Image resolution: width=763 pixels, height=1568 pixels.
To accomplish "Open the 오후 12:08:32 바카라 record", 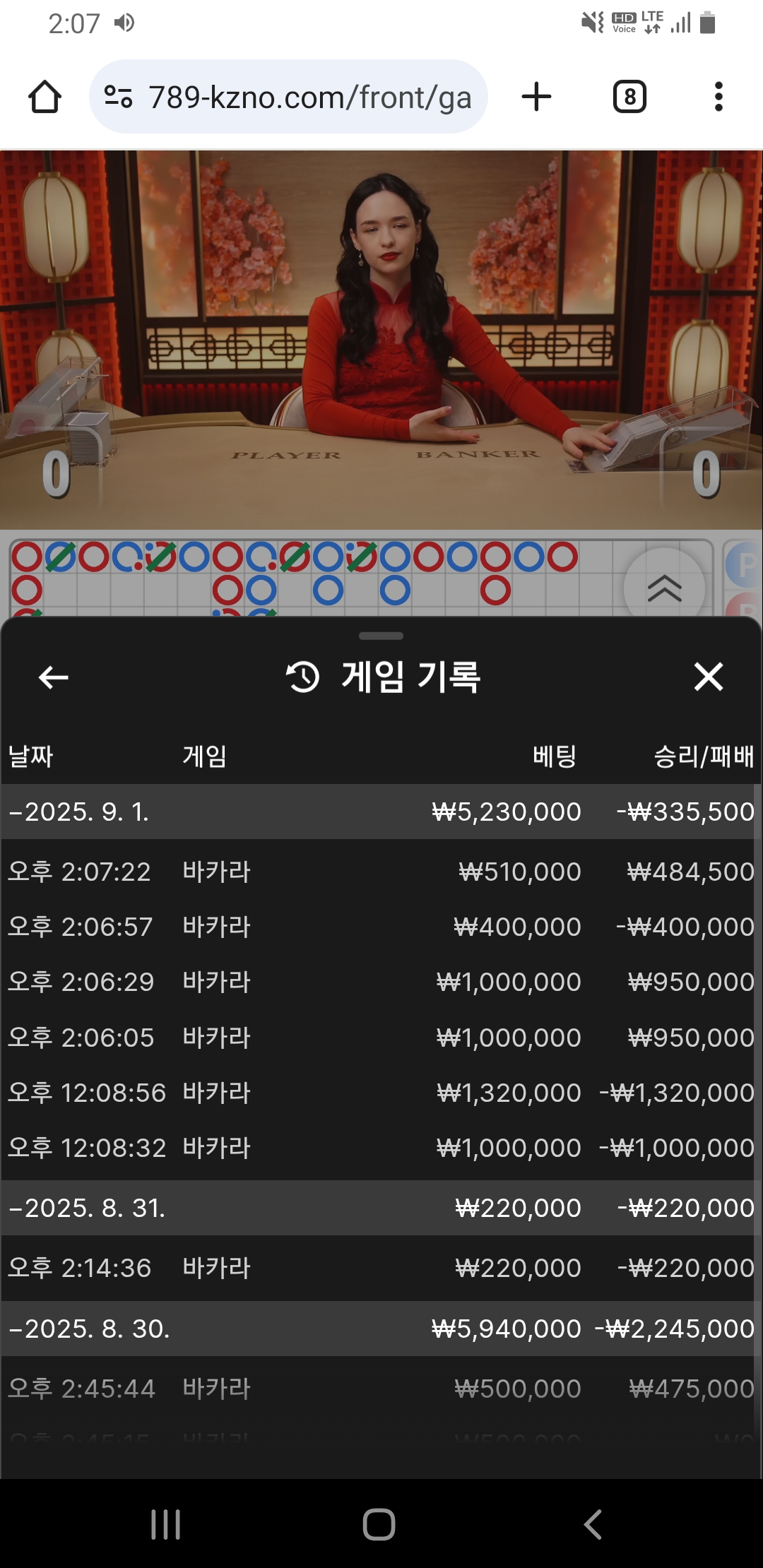I will (381, 1148).
